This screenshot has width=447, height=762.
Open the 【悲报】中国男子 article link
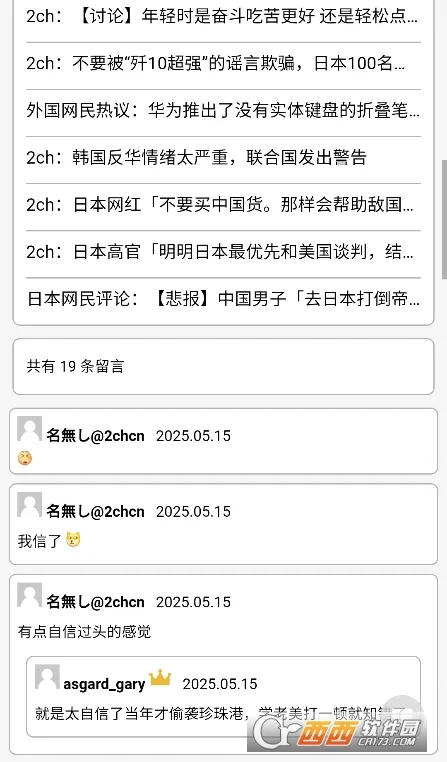coord(223,299)
